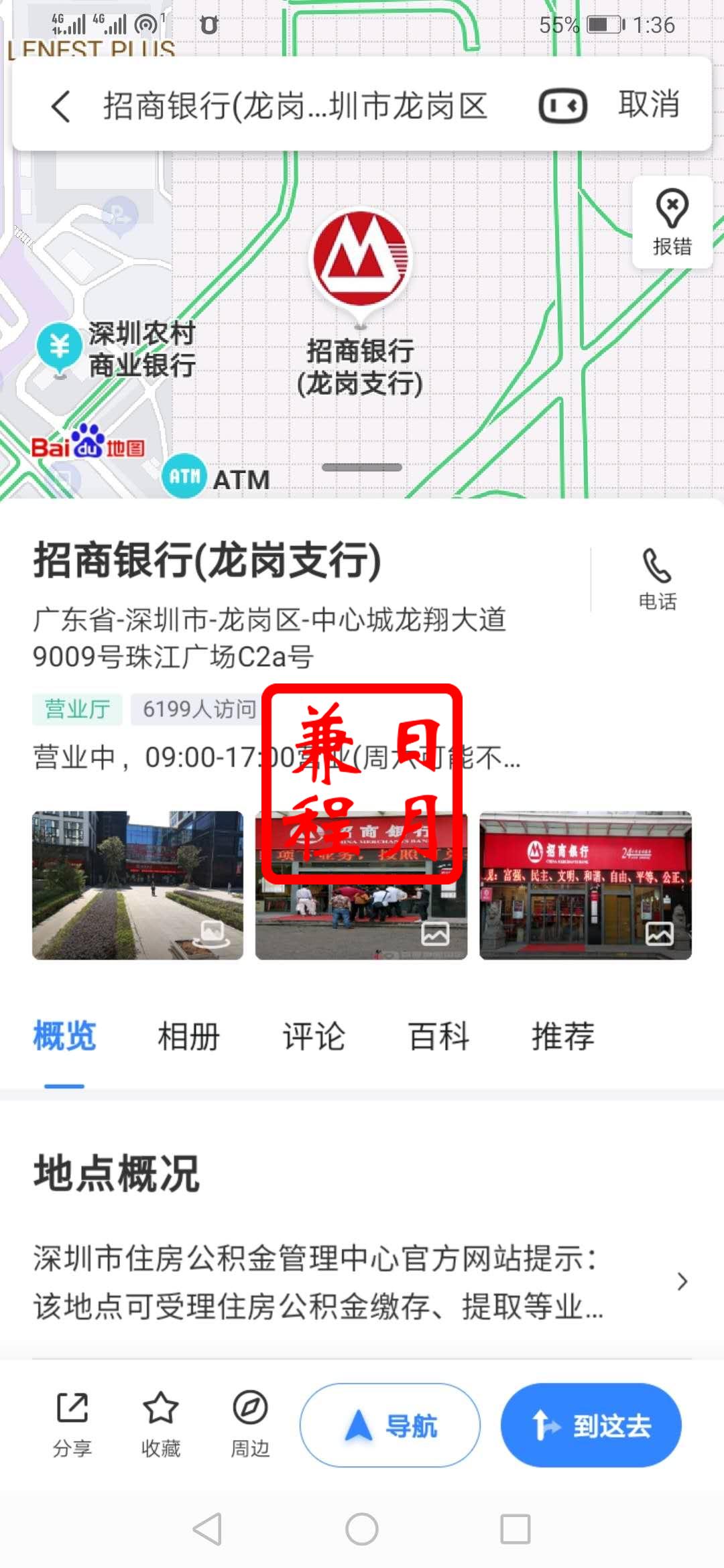Switch to the 相册 tab
Viewport: 724px width, 1568px height.
tap(188, 1036)
